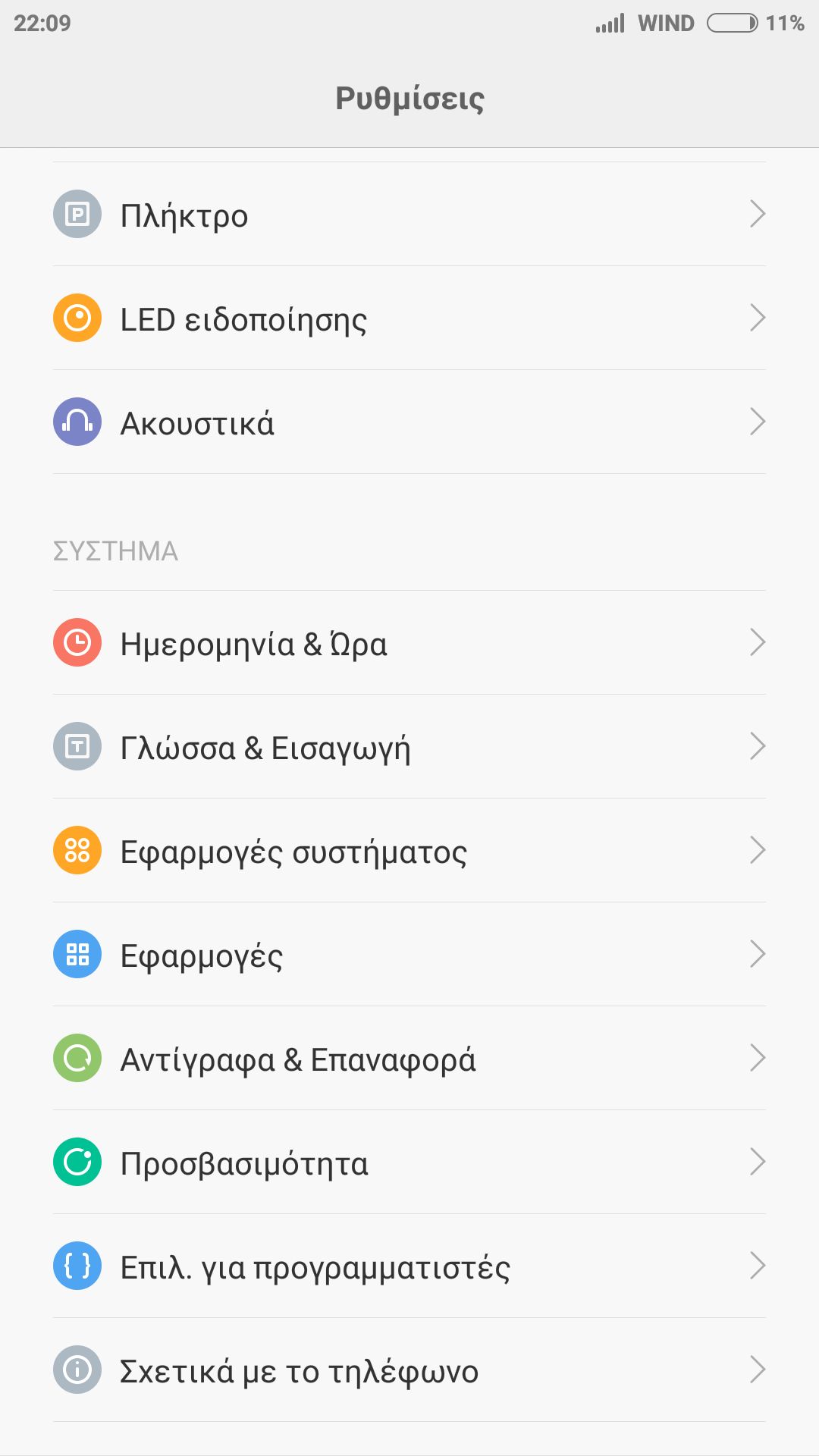Image resolution: width=819 pixels, height=1456 pixels.
Task: Open LED ειδοποίησης settings
Action: click(x=409, y=318)
